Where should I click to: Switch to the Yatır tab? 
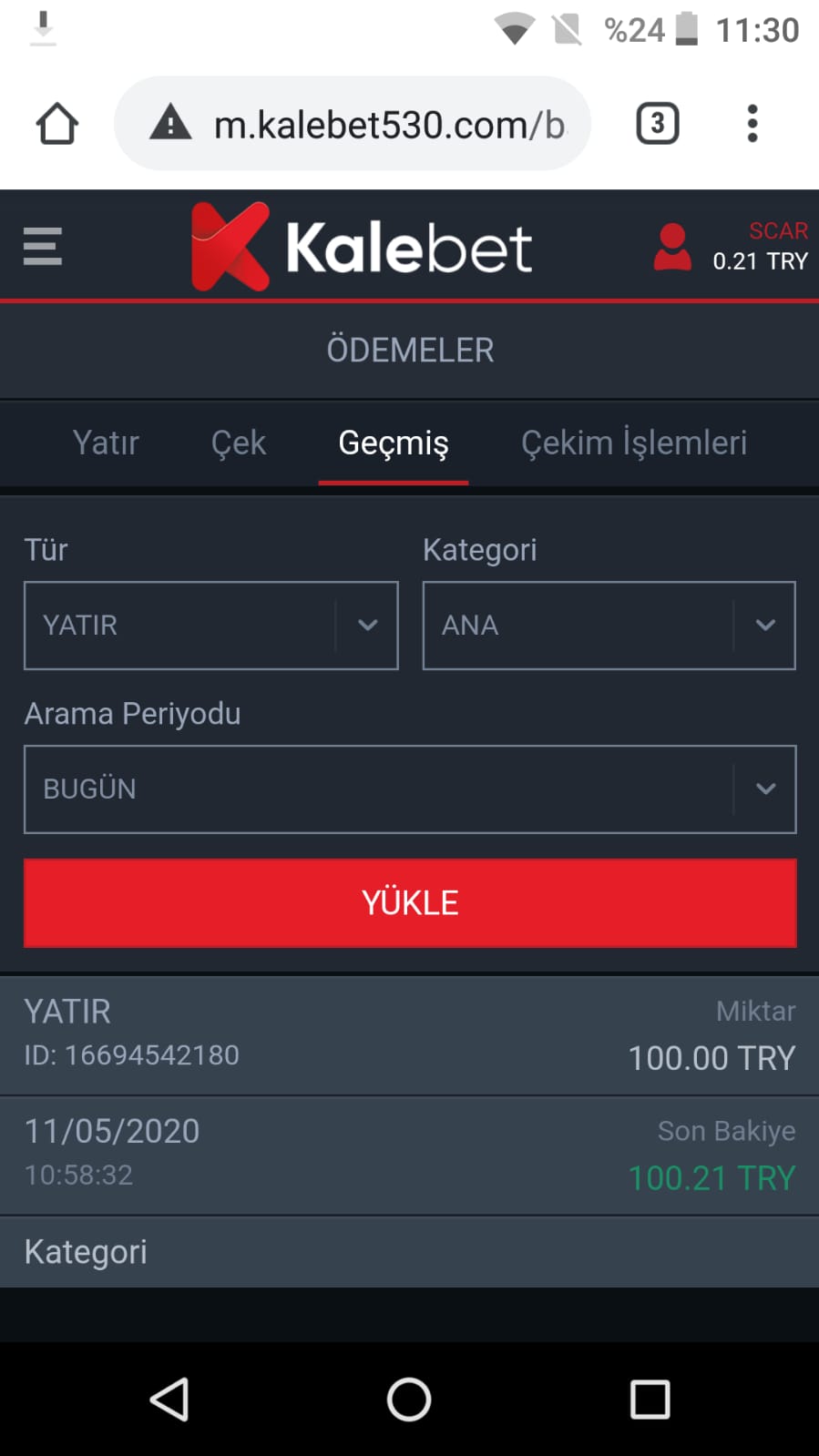pos(106,443)
